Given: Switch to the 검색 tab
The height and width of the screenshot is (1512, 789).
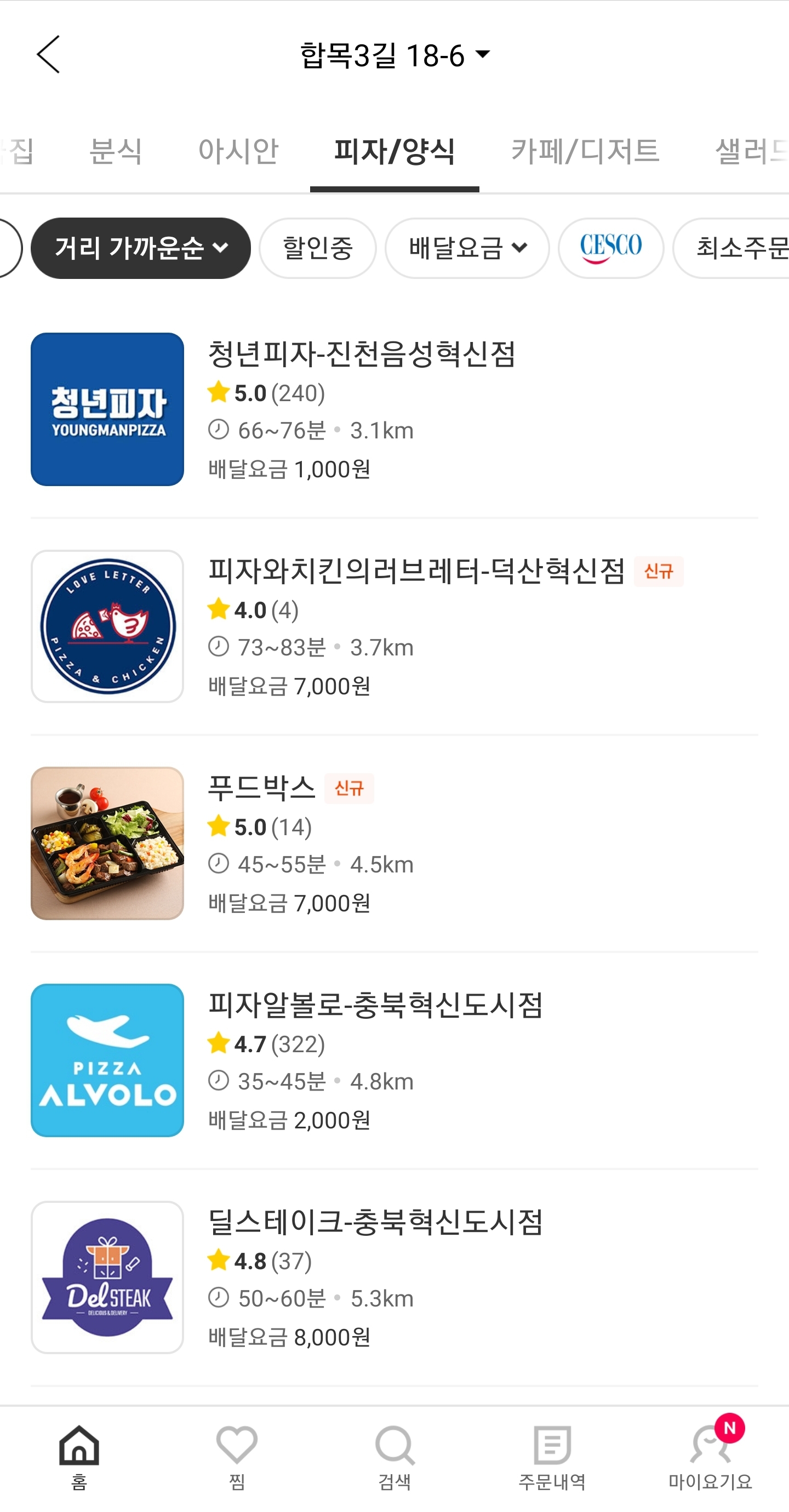Looking at the screenshot, I should 395,1458.
